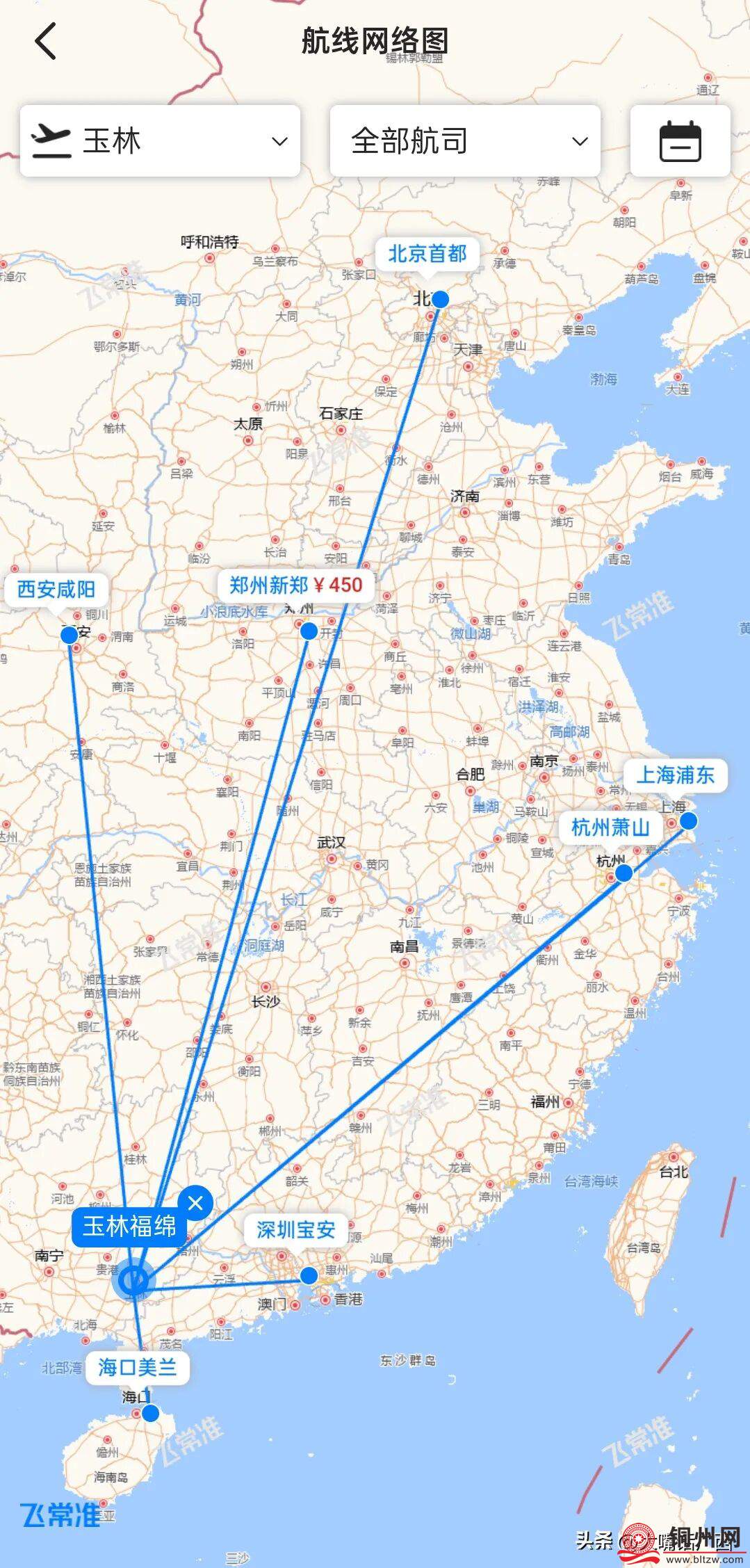Tap the 玉林福绵 origin airport label
The image size is (750, 1568).
coord(129,1226)
